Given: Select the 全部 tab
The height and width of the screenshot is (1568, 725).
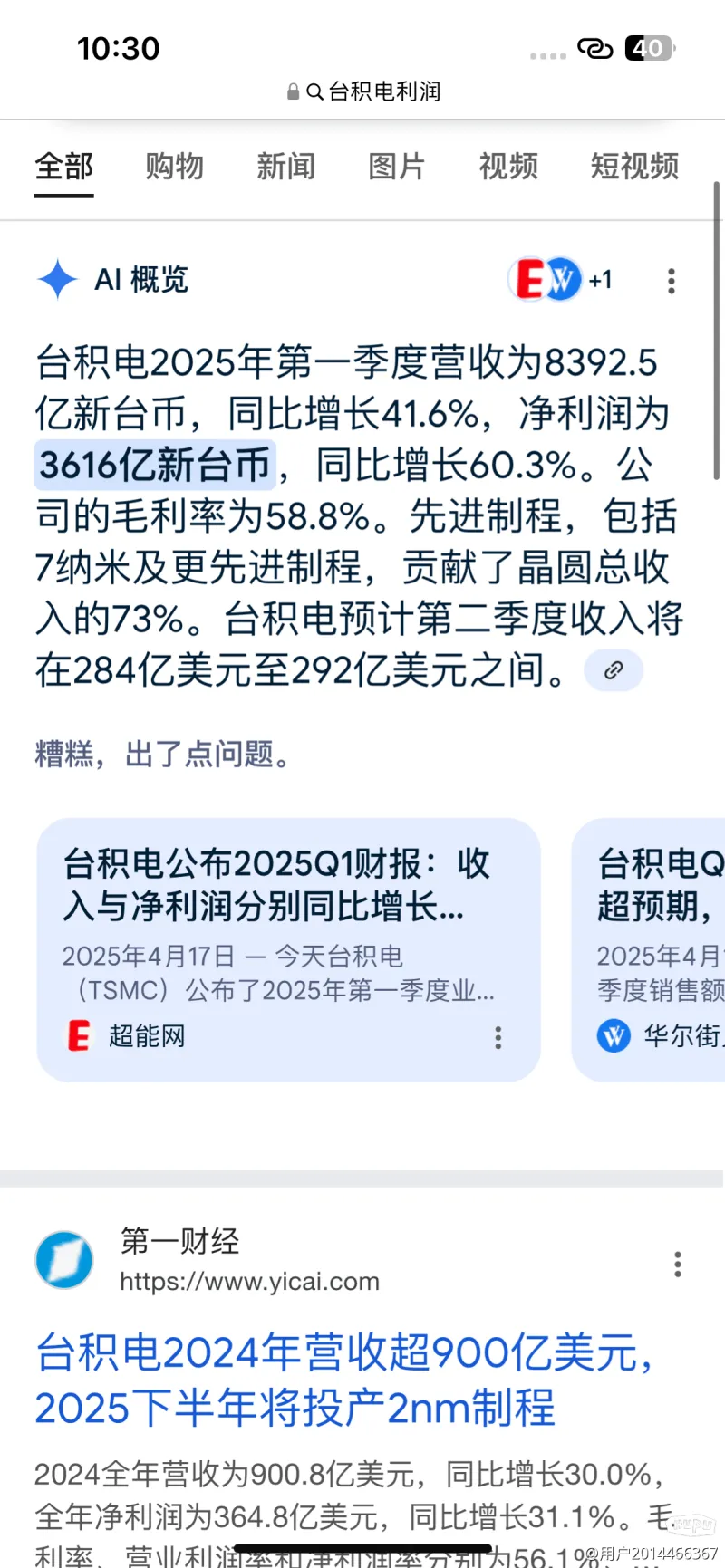Looking at the screenshot, I should (64, 167).
